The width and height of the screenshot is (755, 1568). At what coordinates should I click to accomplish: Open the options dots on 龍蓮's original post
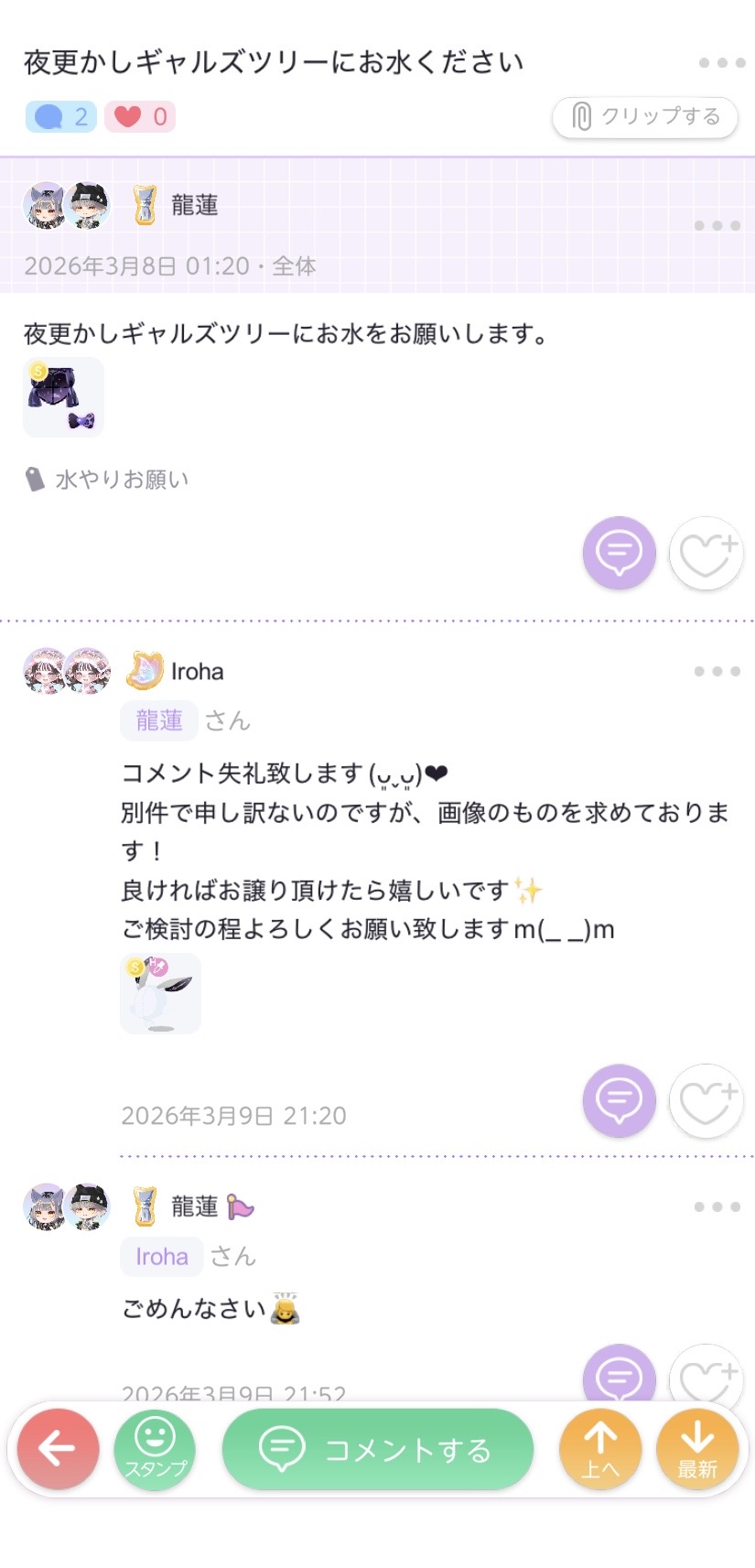tap(717, 226)
